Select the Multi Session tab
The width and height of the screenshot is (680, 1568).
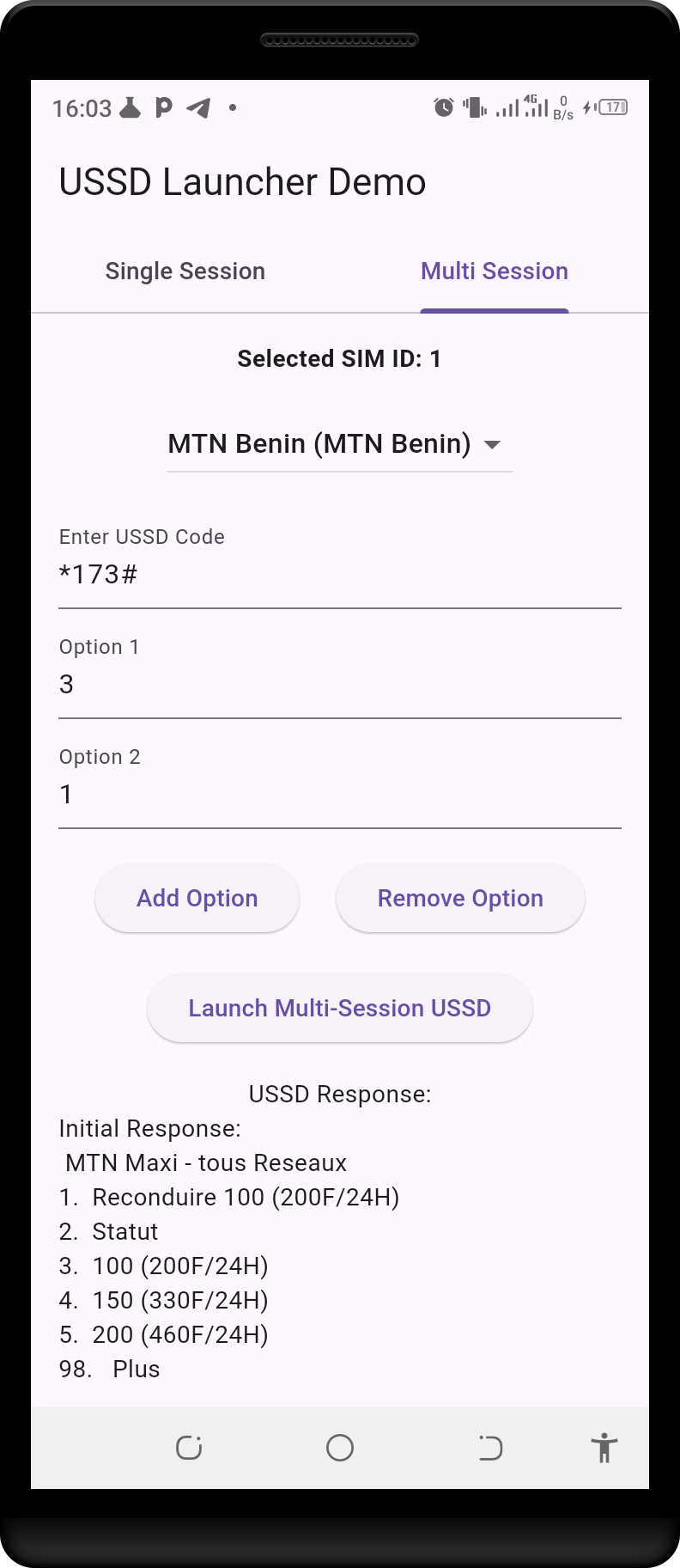click(x=494, y=272)
